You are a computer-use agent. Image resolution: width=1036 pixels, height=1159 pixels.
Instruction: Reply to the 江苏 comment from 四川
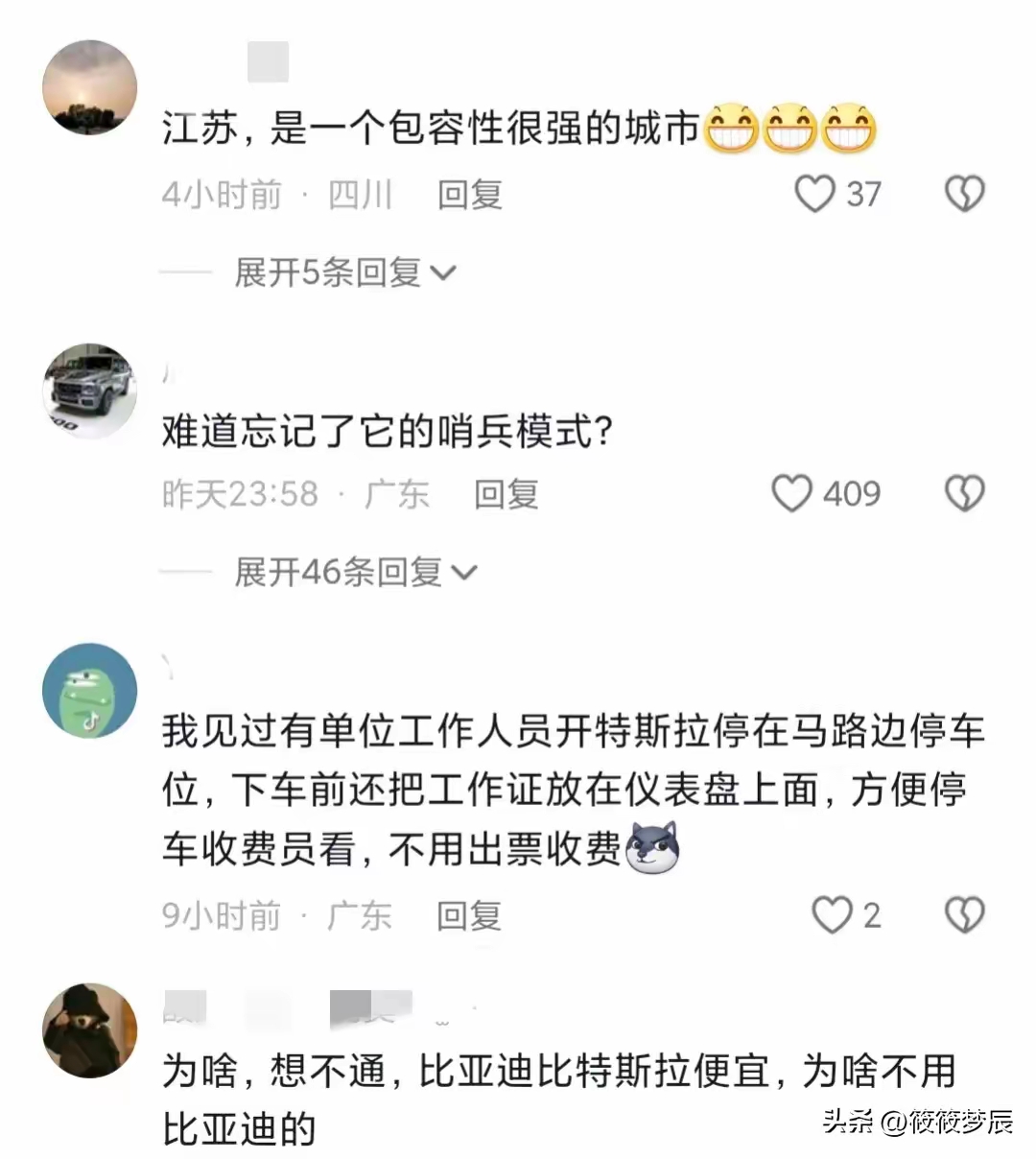(469, 195)
